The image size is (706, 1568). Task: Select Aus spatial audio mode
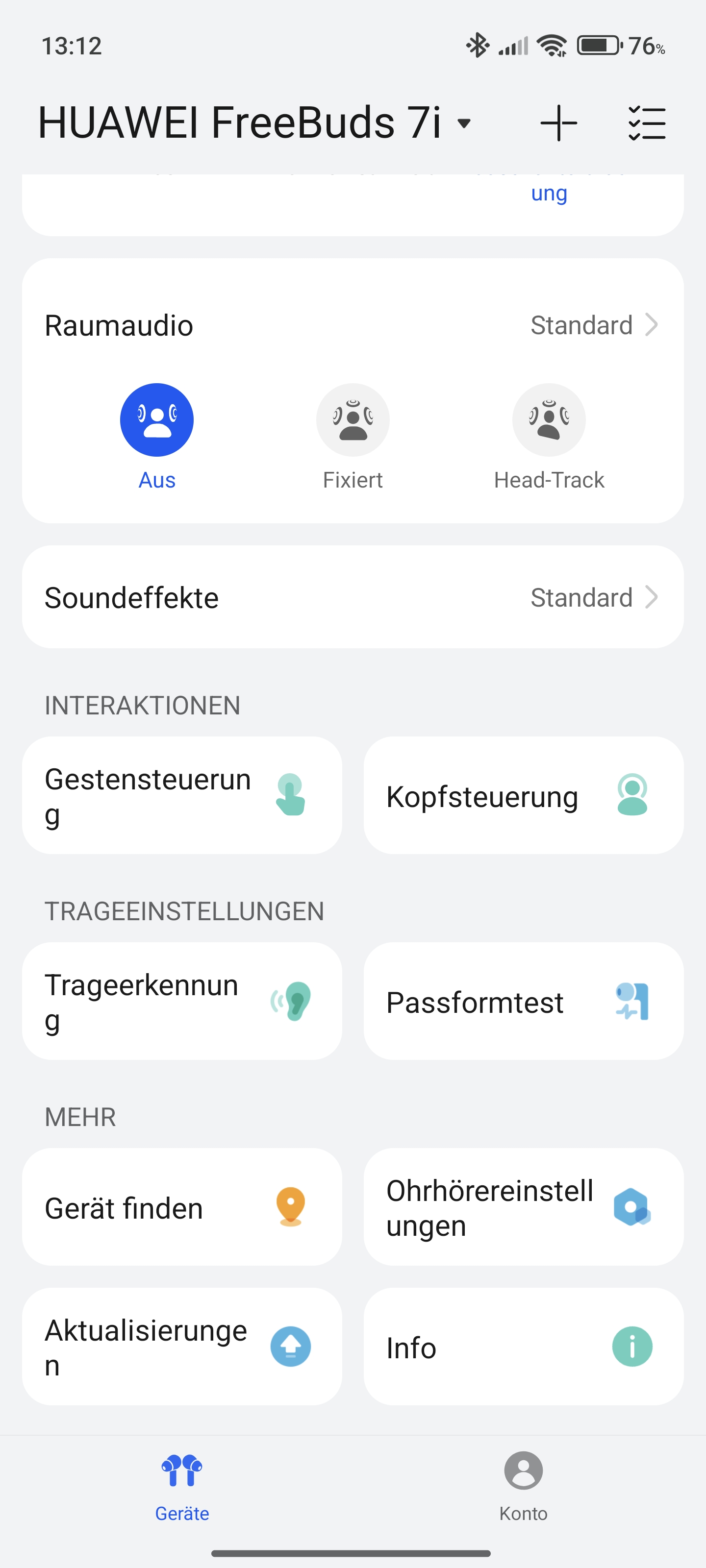[x=156, y=420]
